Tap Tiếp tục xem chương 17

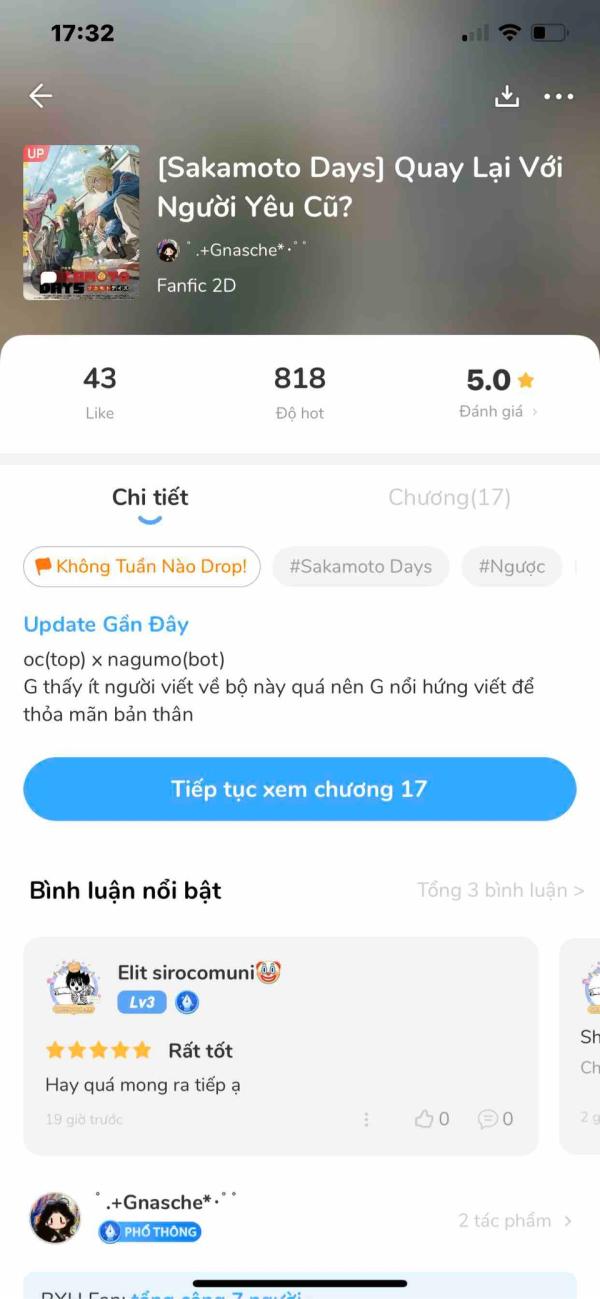pyautogui.click(x=300, y=789)
